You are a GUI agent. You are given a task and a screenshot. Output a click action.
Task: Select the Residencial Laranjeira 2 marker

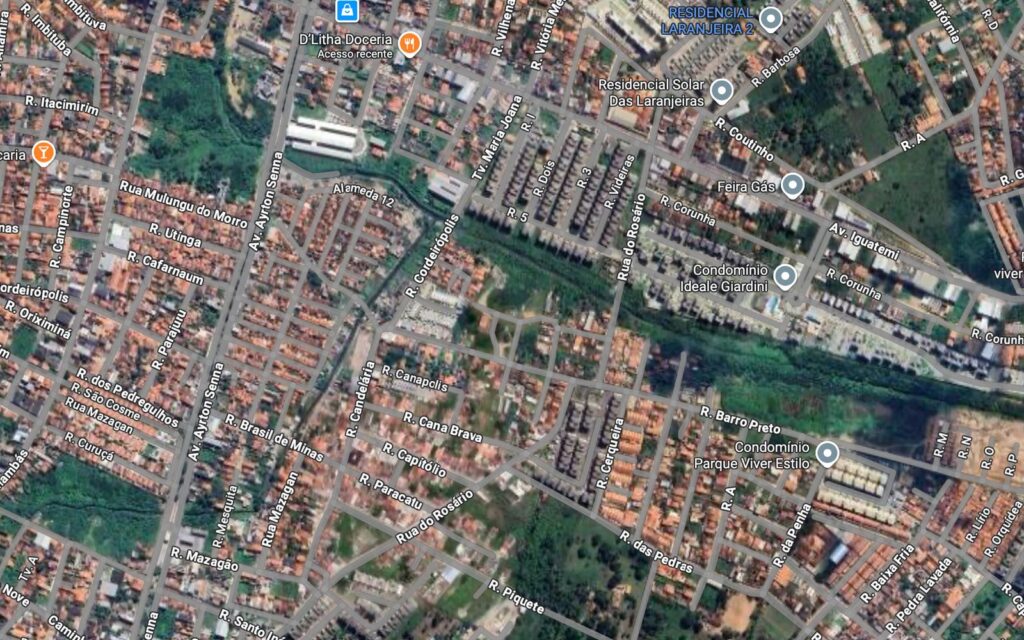770,18
